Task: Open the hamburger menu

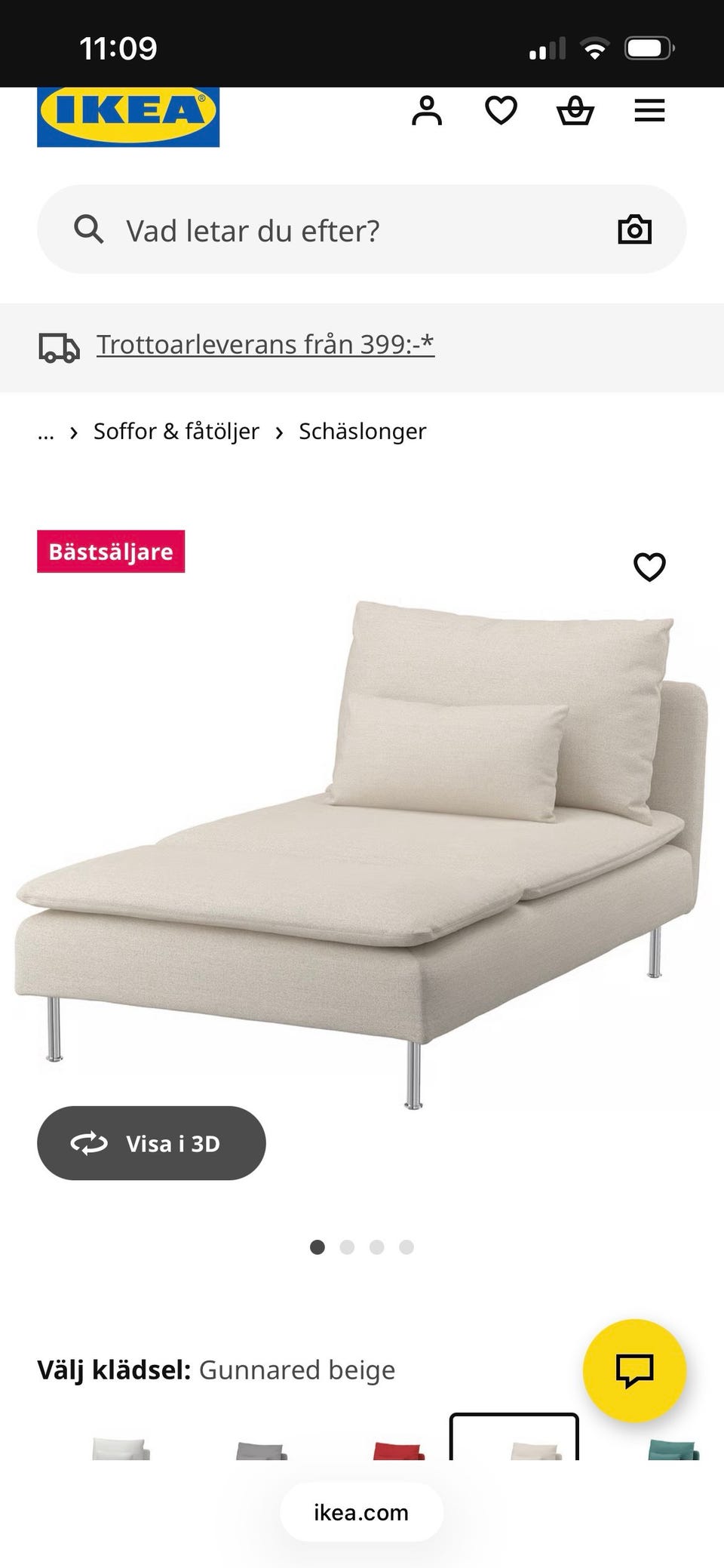Action: (x=649, y=111)
